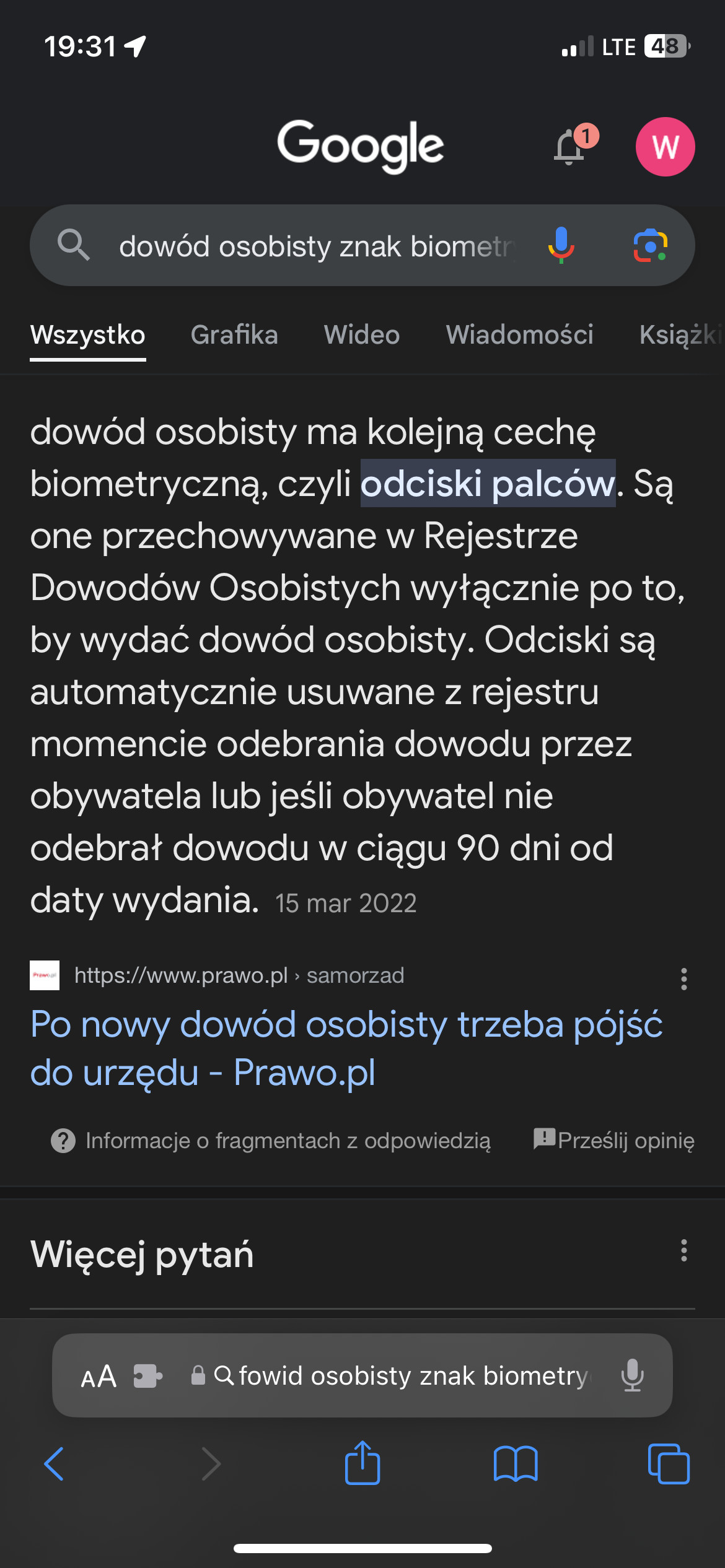Share this page from Safari toolbar
725x1568 pixels.
point(362,1464)
